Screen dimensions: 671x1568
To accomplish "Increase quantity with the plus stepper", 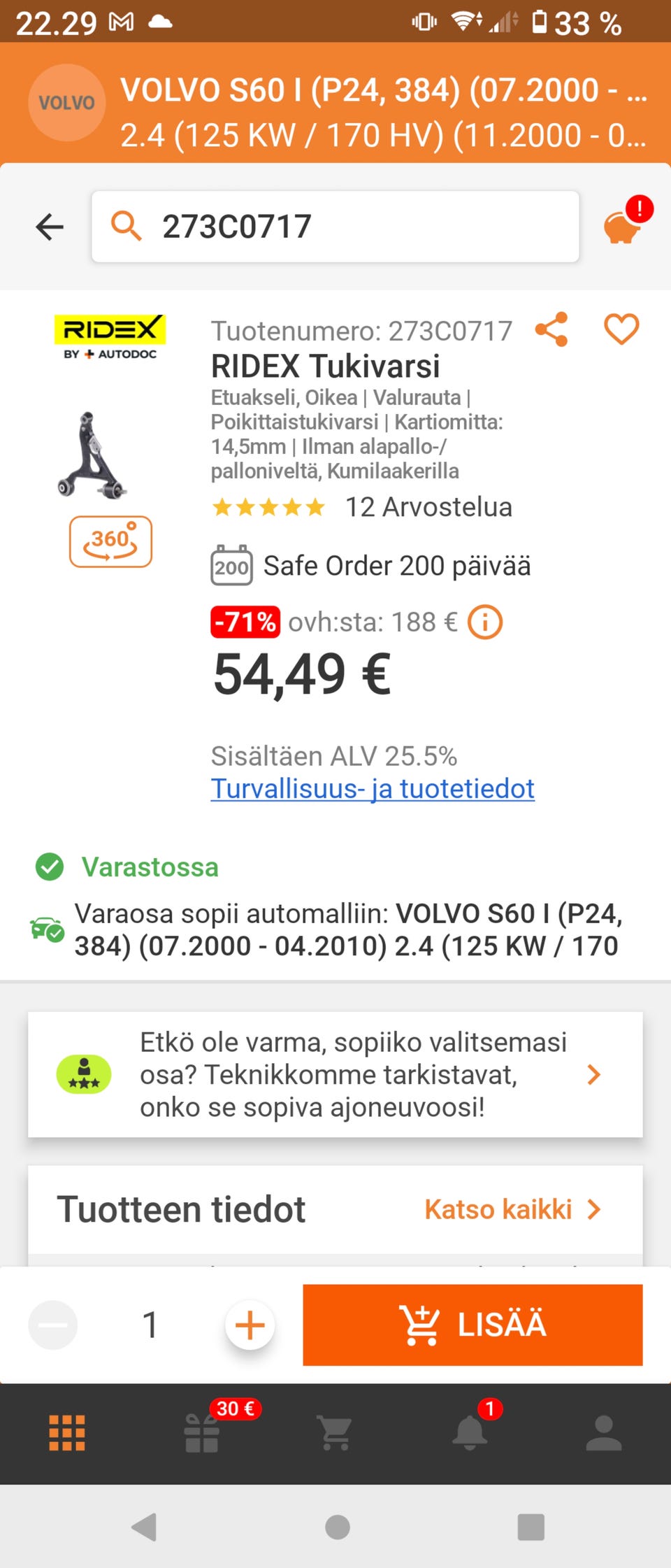I will pyautogui.click(x=249, y=1324).
